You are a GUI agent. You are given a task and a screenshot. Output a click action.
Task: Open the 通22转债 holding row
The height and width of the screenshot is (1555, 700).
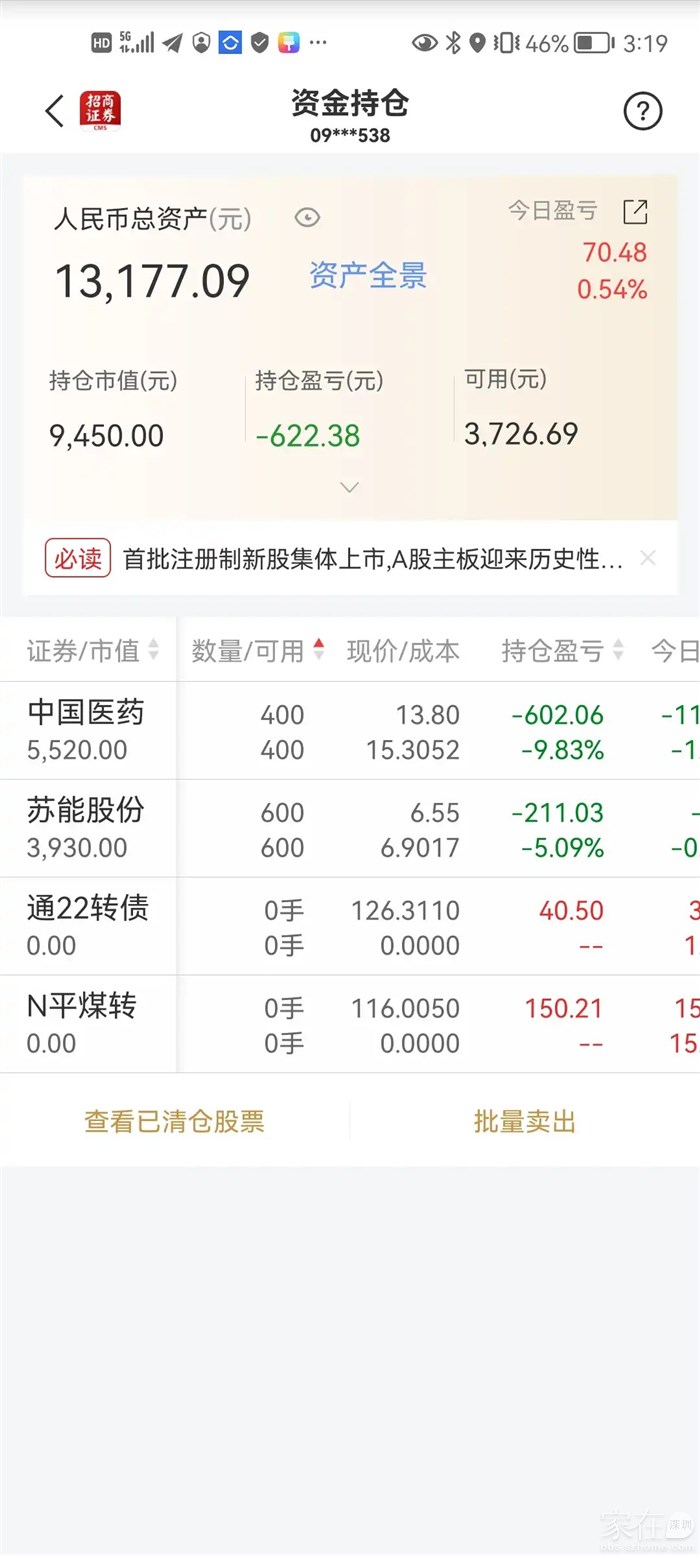350,927
